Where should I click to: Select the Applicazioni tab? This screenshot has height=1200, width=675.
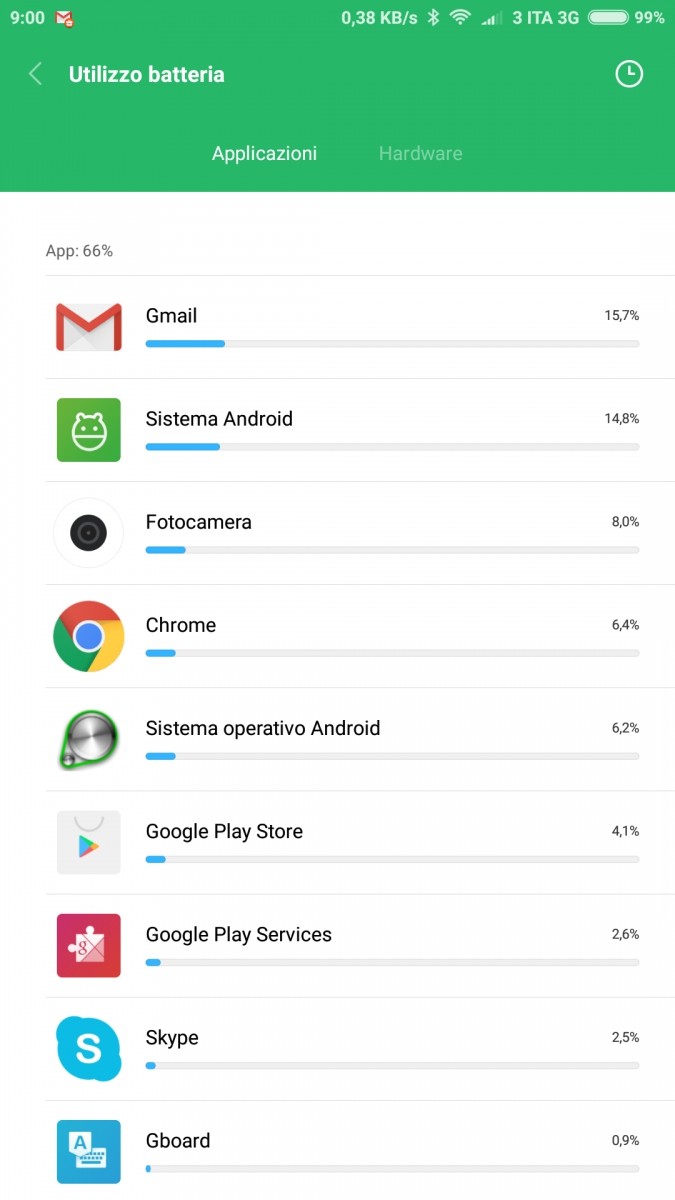click(264, 154)
